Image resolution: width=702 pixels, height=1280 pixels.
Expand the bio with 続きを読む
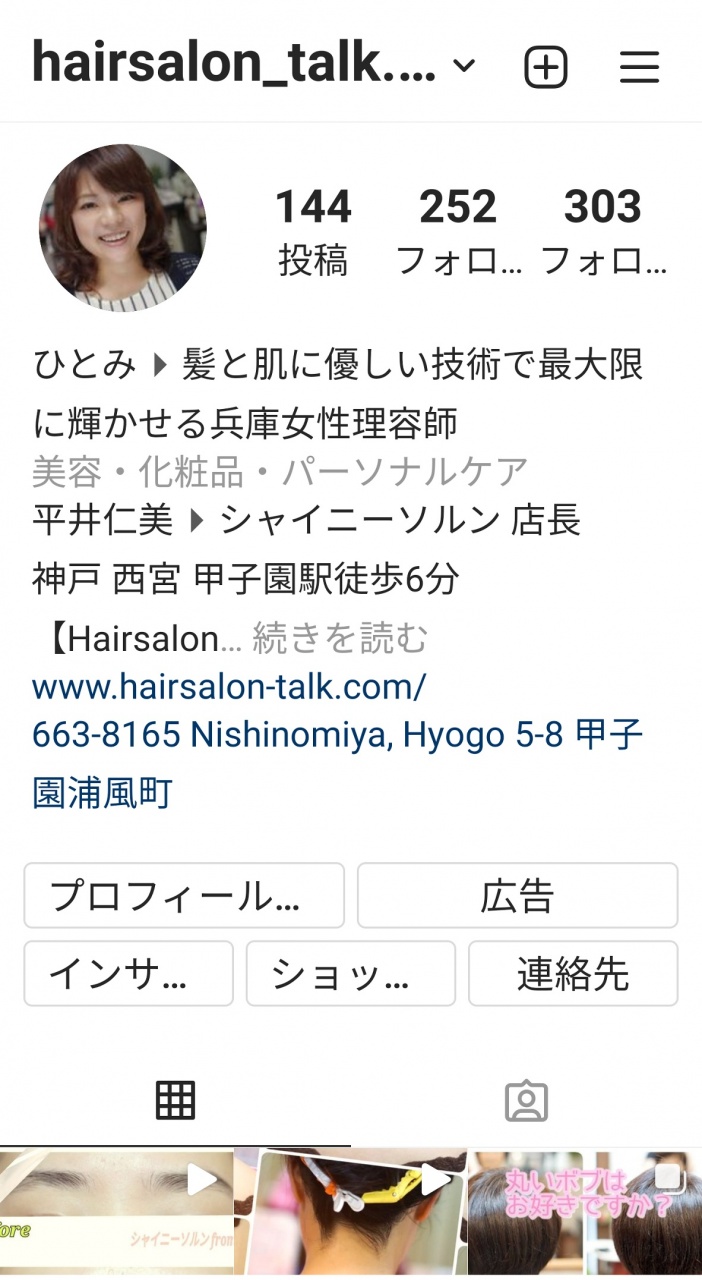[339, 637]
